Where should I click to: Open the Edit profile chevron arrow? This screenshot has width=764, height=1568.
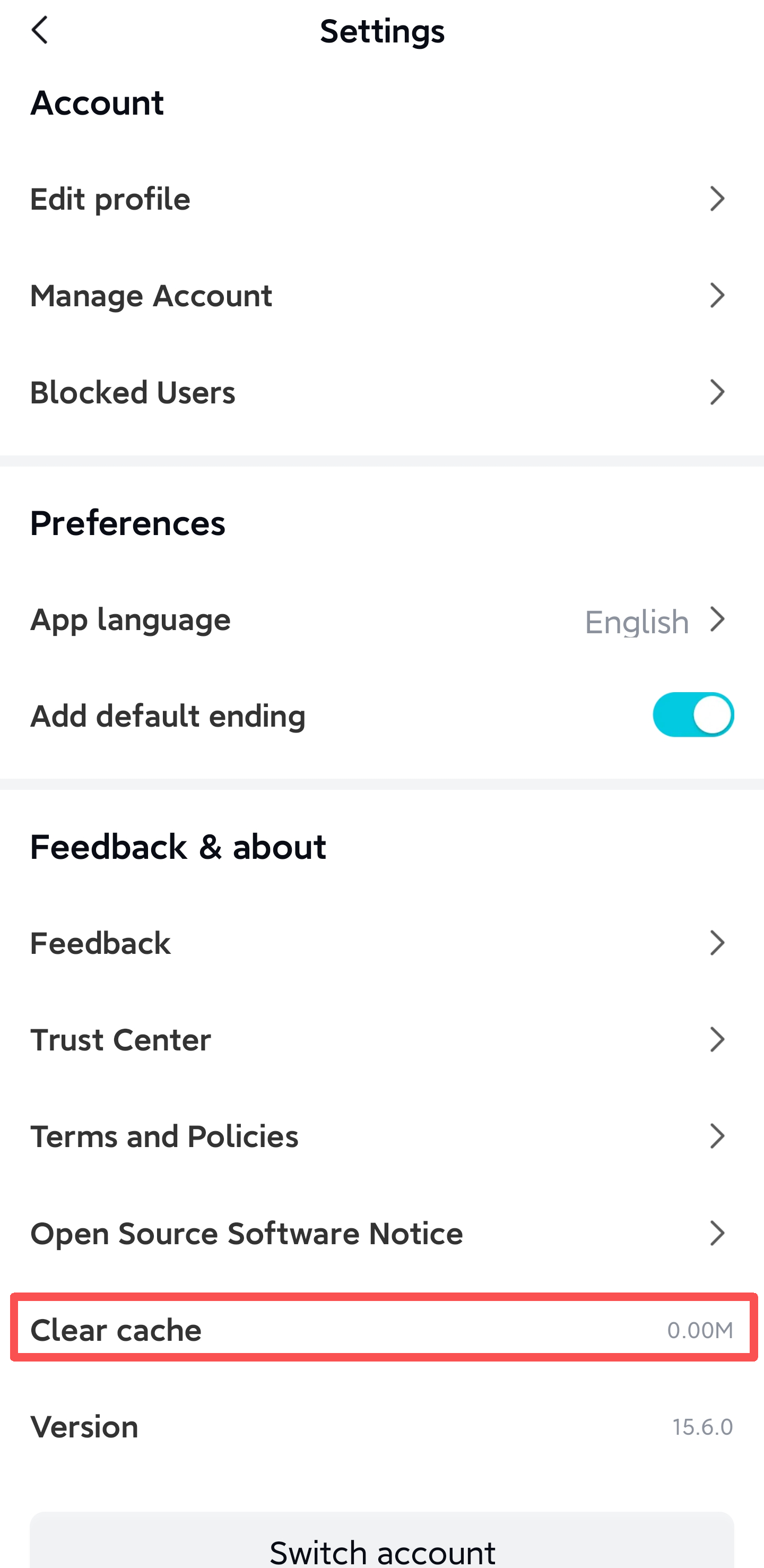click(x=718, y=199)
